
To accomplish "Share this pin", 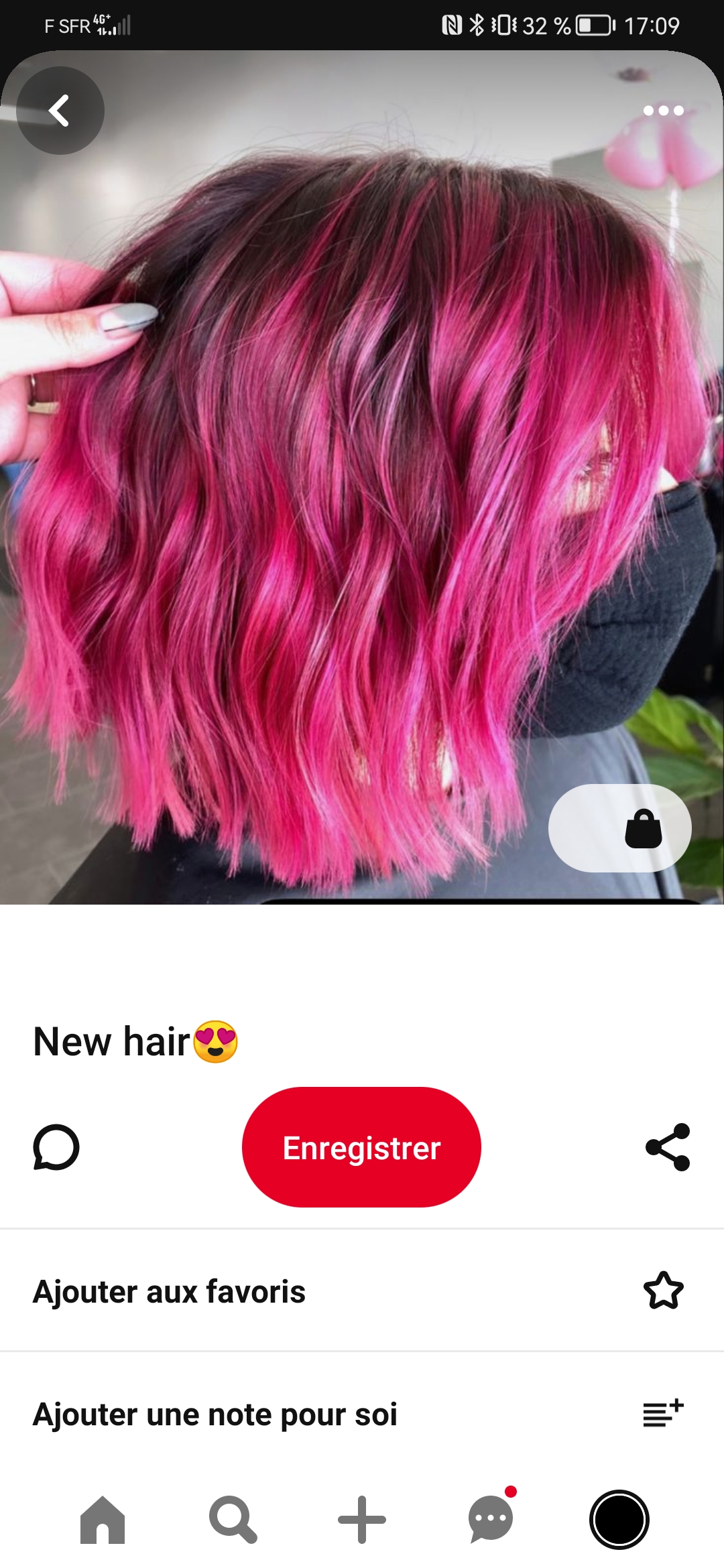I will click(668, 1147).
